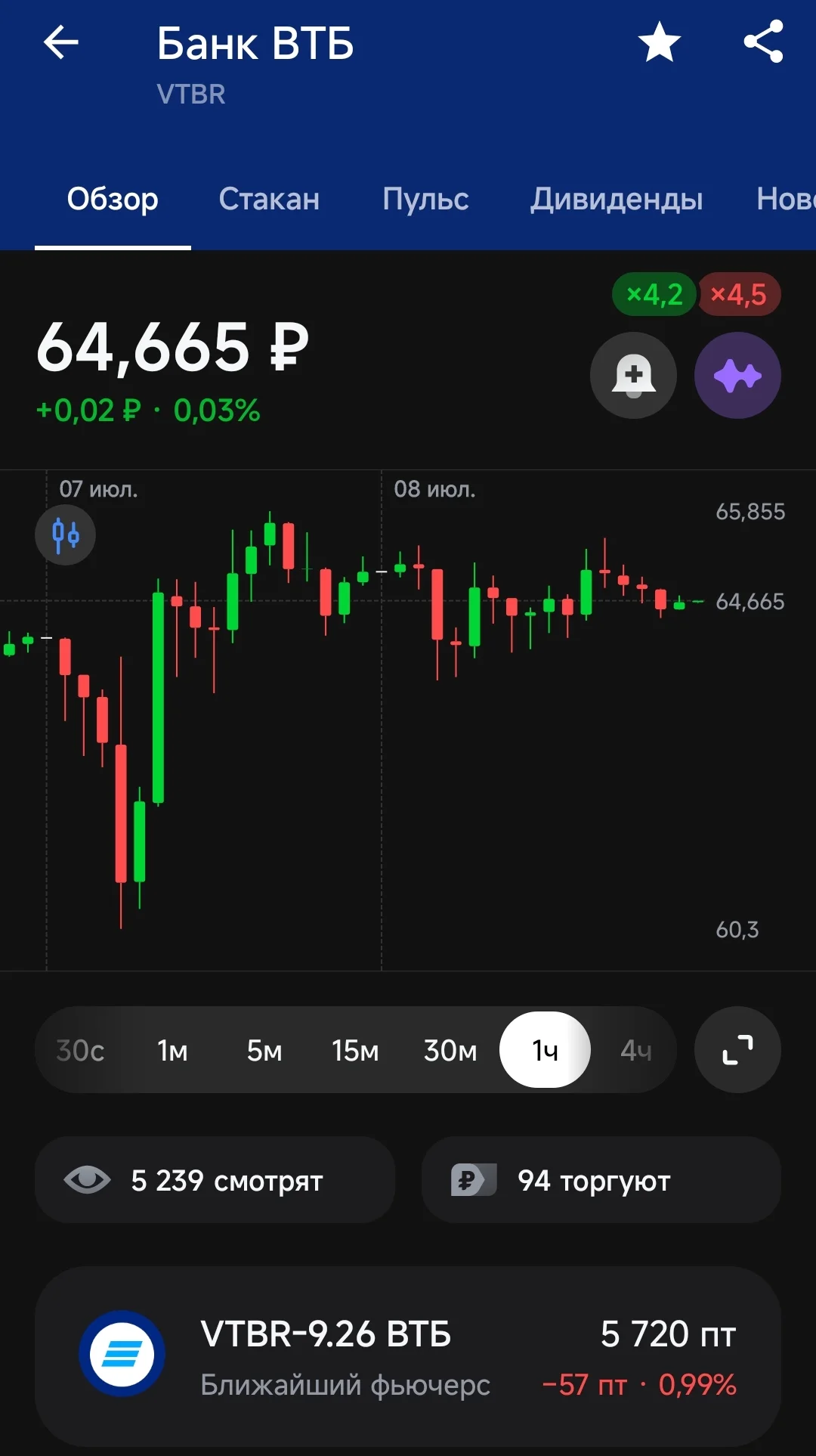This screenshot has height=1456, width=816.
Task: Switch to the Дивиденды tab
Action: pyautogui.click(x=617, y=200)
